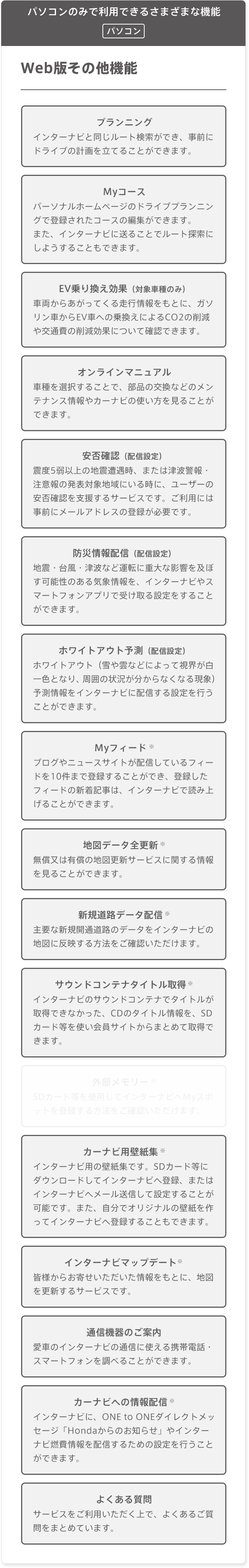Image resolution: width=249 pixels, height=1568 pixels.
Task: Open the サウンドコンテナタイトル取得 card
Action: [x=124, y=1012]
